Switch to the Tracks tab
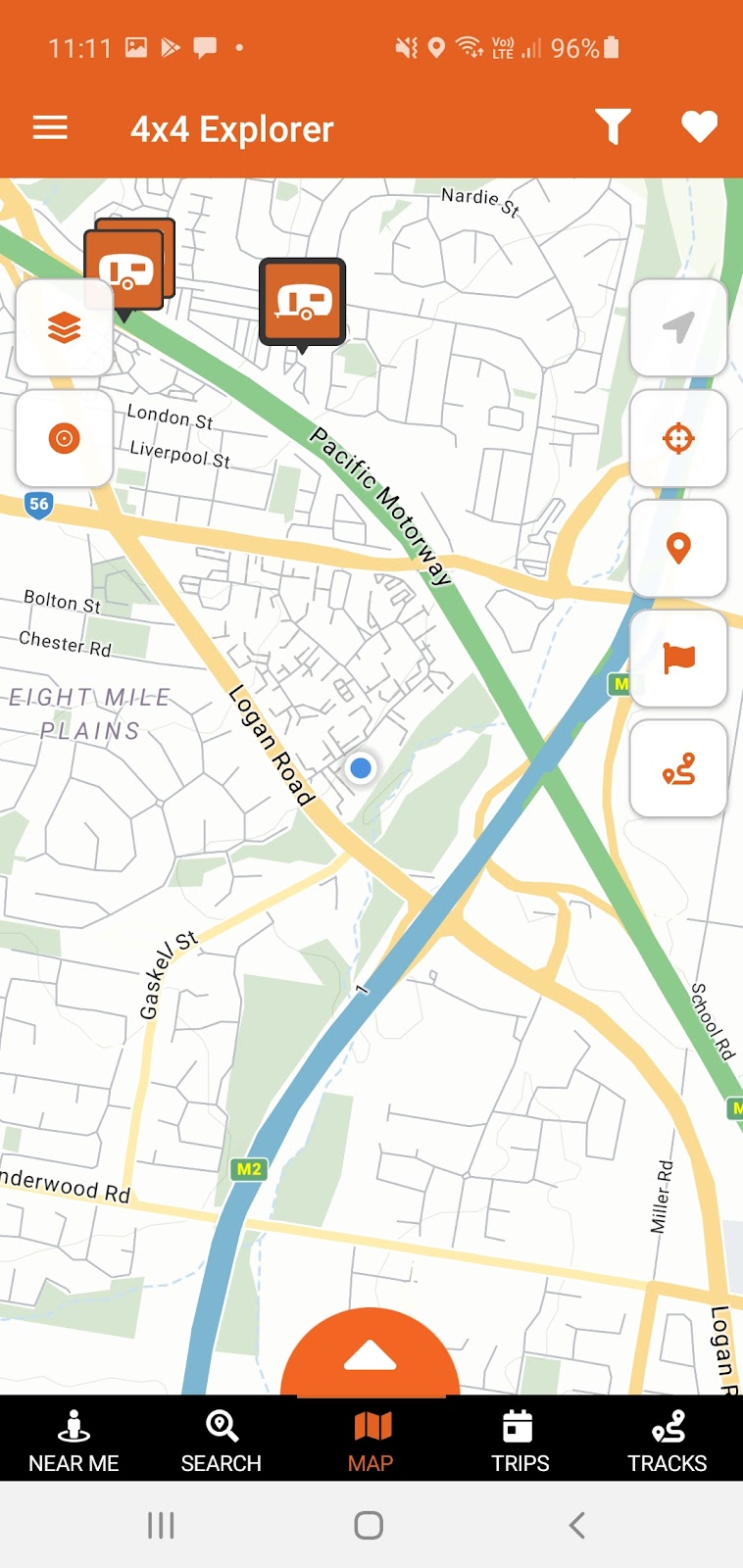Viewport: 743px width, 1568px height. coord(668,1441)
